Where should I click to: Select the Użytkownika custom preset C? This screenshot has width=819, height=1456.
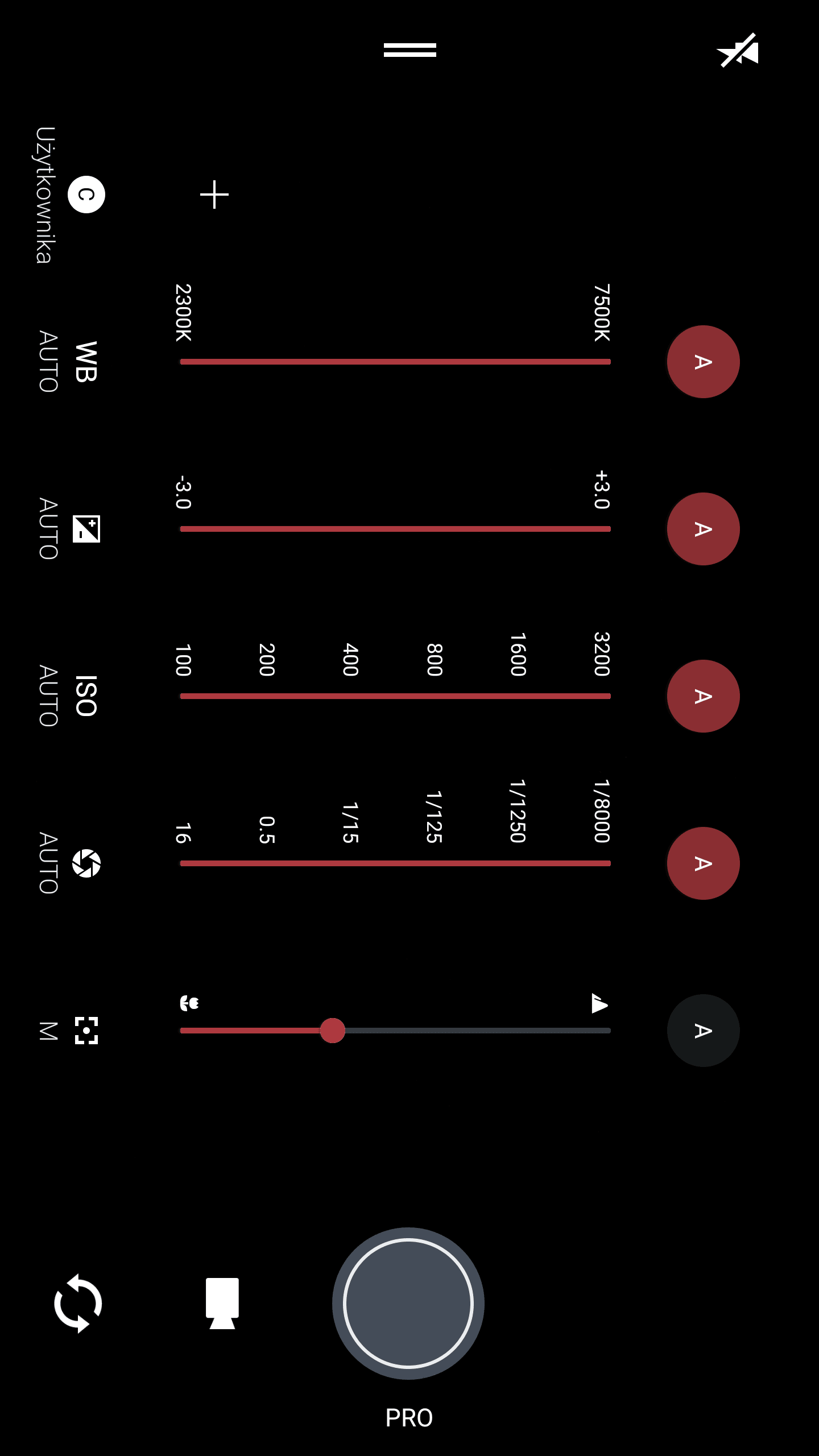(86, 195)
